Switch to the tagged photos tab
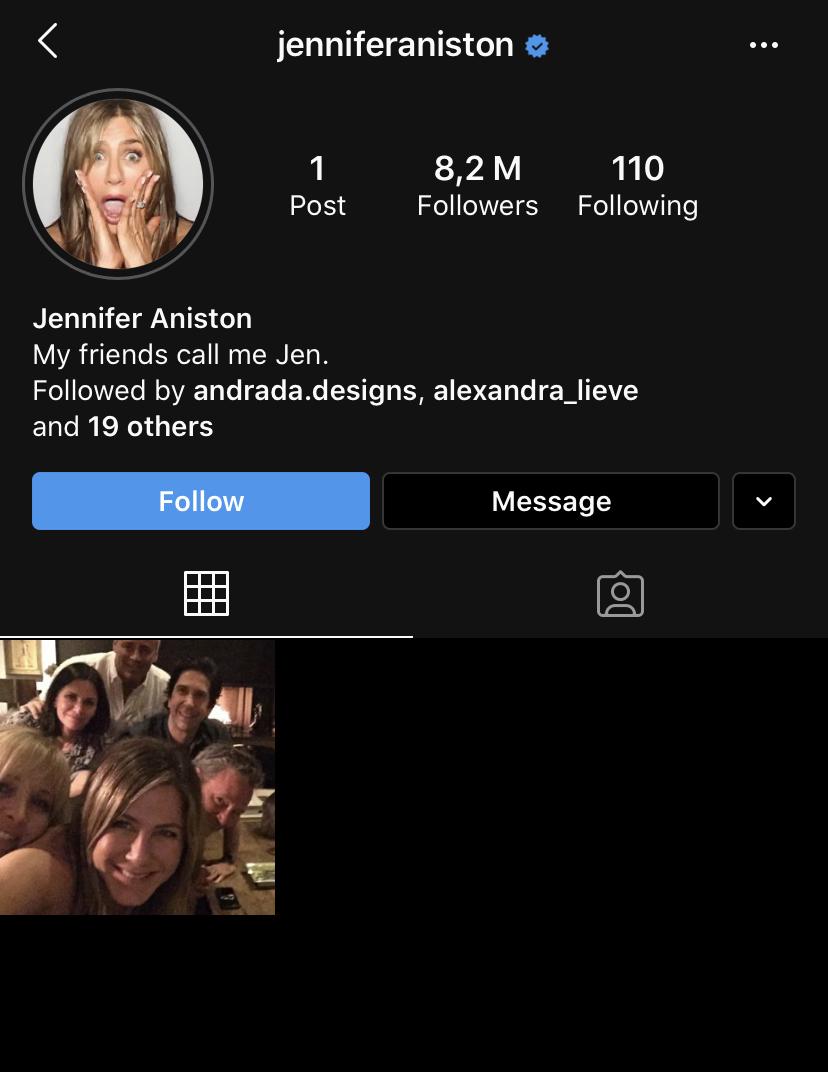Viewport: 828px width, 1072px height. (620, 594)
